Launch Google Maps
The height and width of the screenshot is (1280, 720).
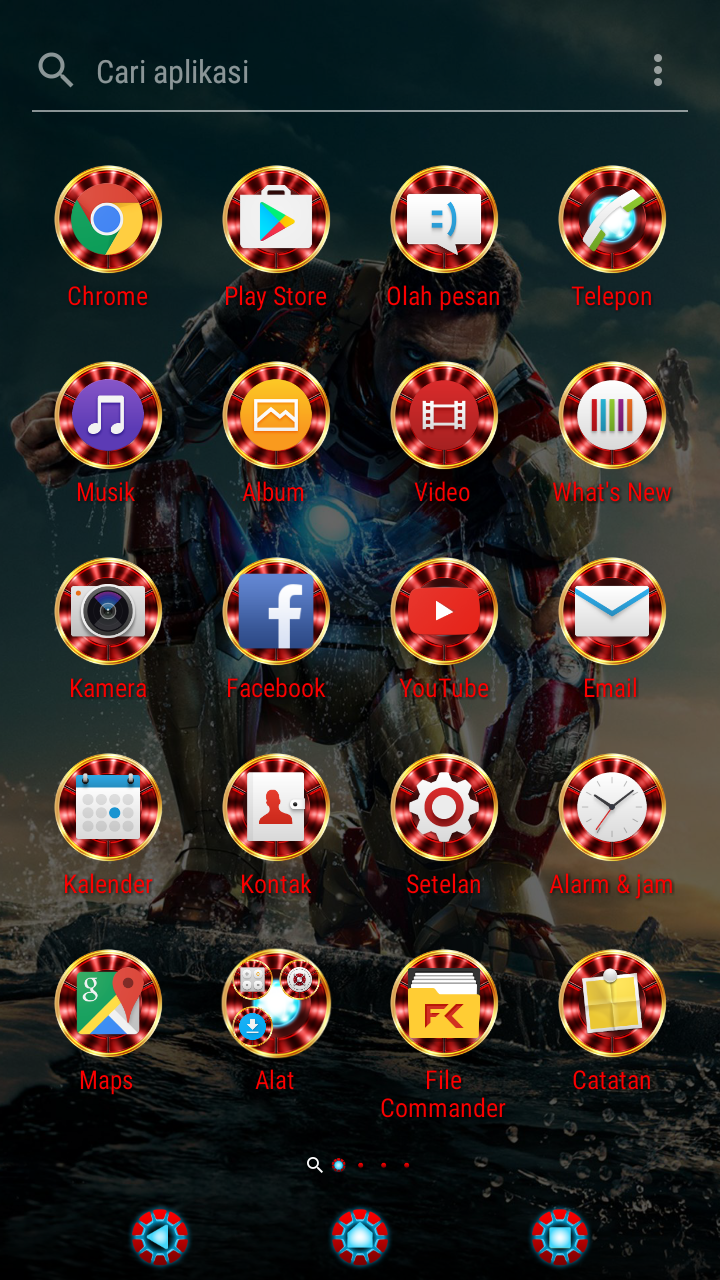pos(108,1003)
